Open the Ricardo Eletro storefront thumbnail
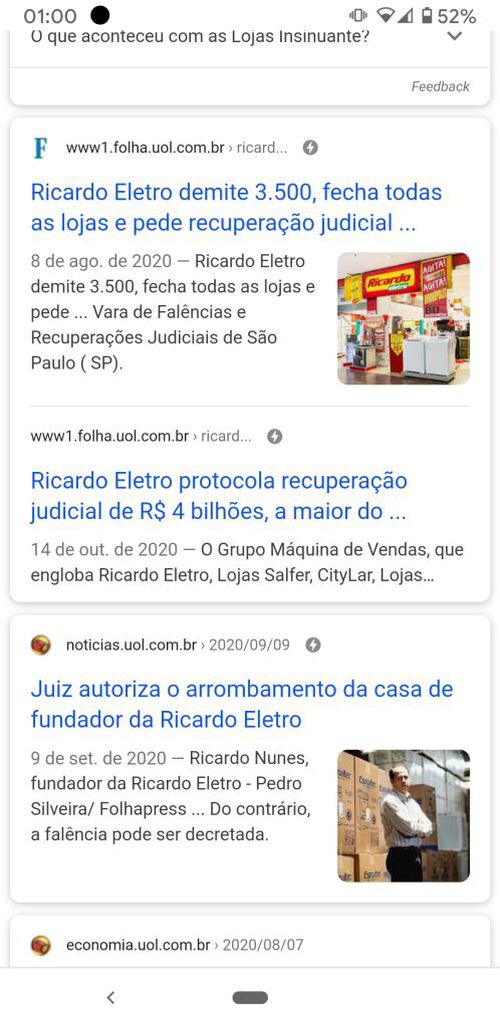This screenshot has width=500, height=1028. pyautogui.click(x=404, y=318)
